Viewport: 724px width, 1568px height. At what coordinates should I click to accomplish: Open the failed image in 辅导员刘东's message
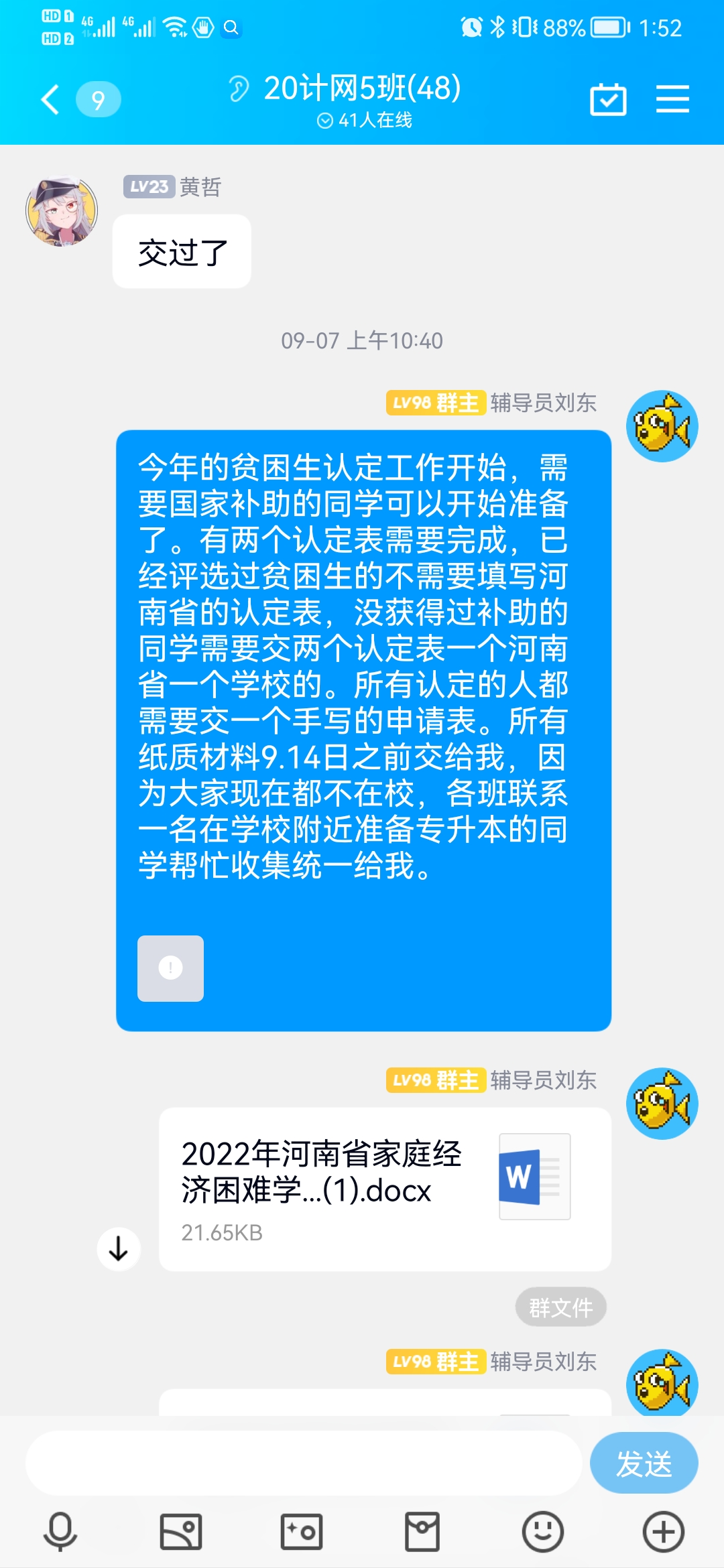point(170,968)
